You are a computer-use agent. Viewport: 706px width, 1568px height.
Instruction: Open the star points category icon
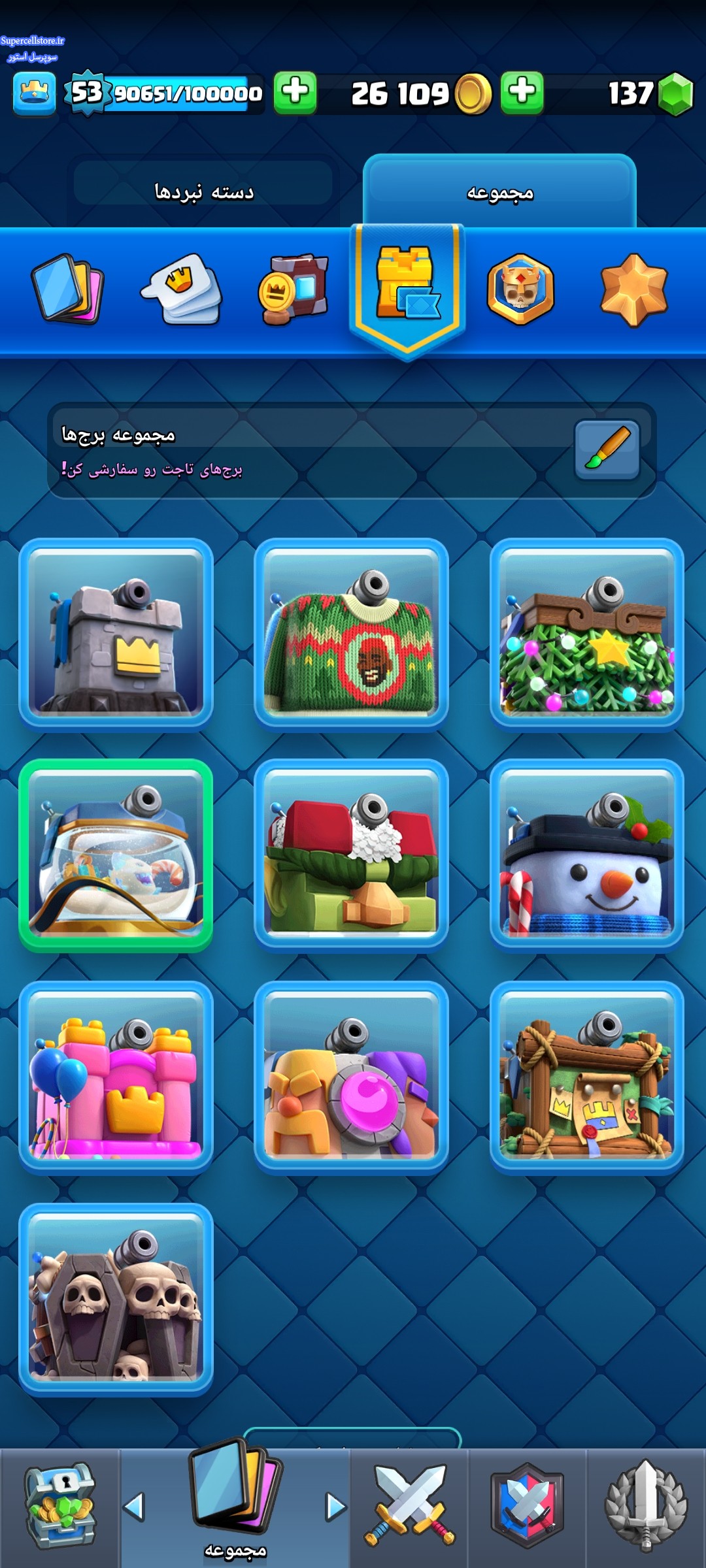pos(633,289)
